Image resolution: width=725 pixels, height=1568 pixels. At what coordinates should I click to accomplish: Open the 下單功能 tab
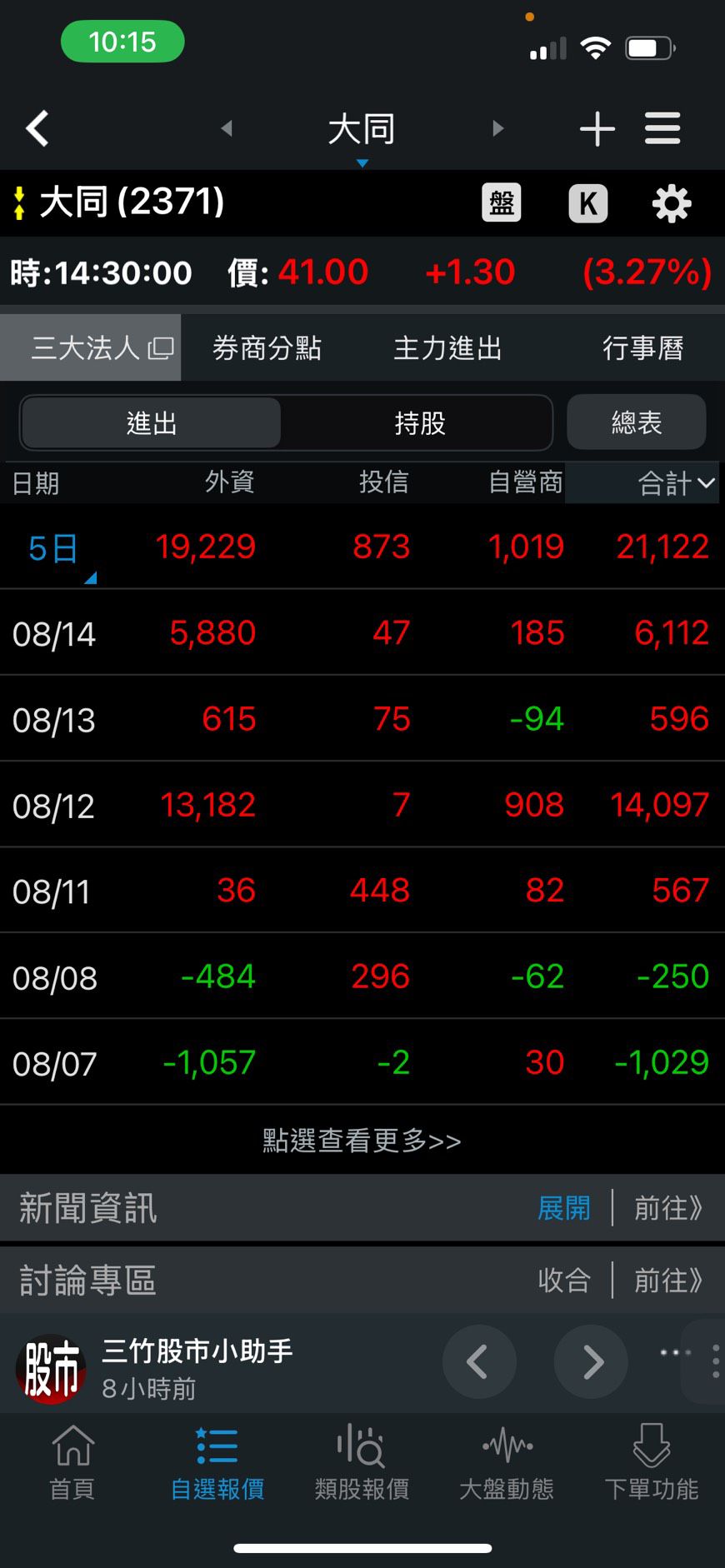(x=651, y=1462)
